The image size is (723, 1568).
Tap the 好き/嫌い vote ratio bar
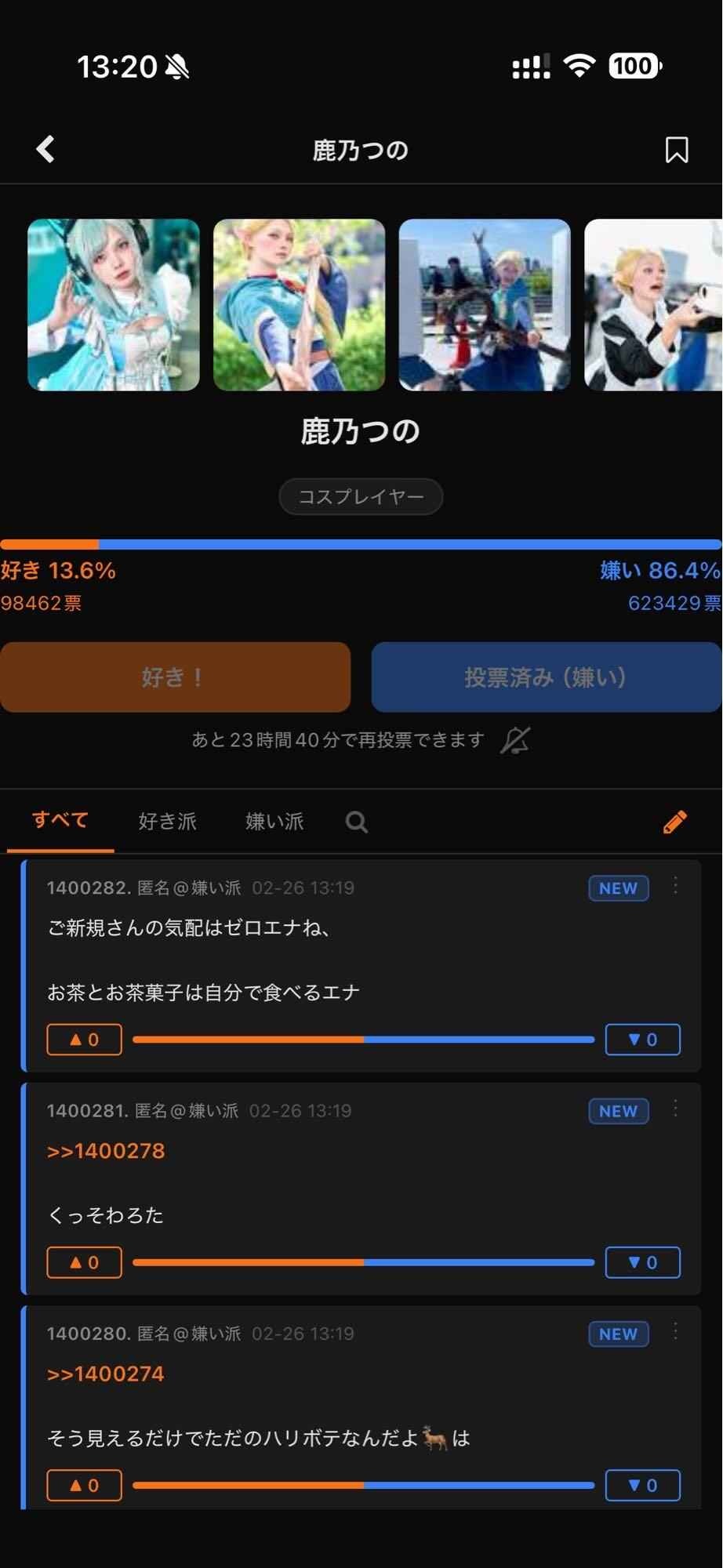point(361,543)
